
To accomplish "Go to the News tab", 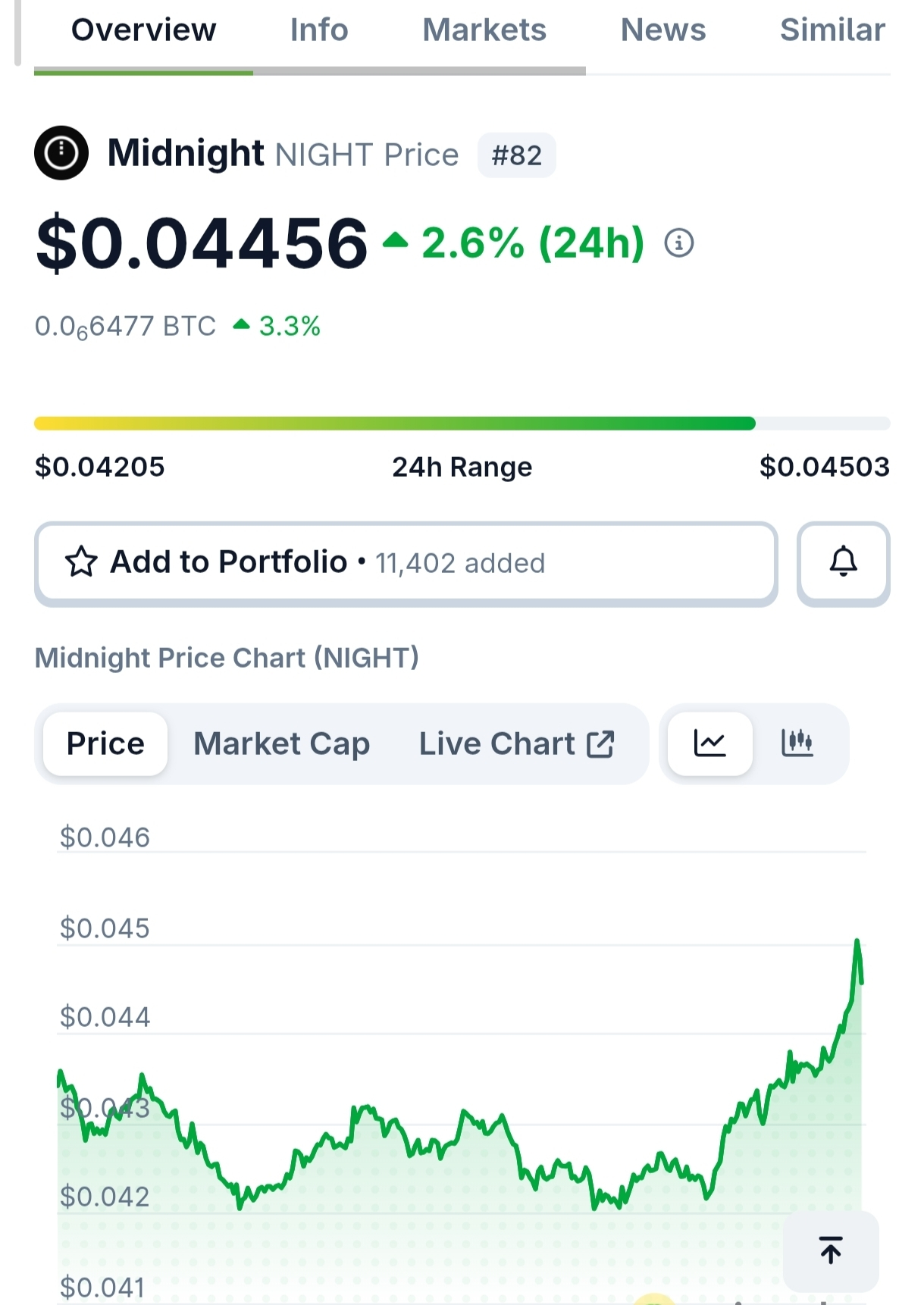I will point(663,30).
